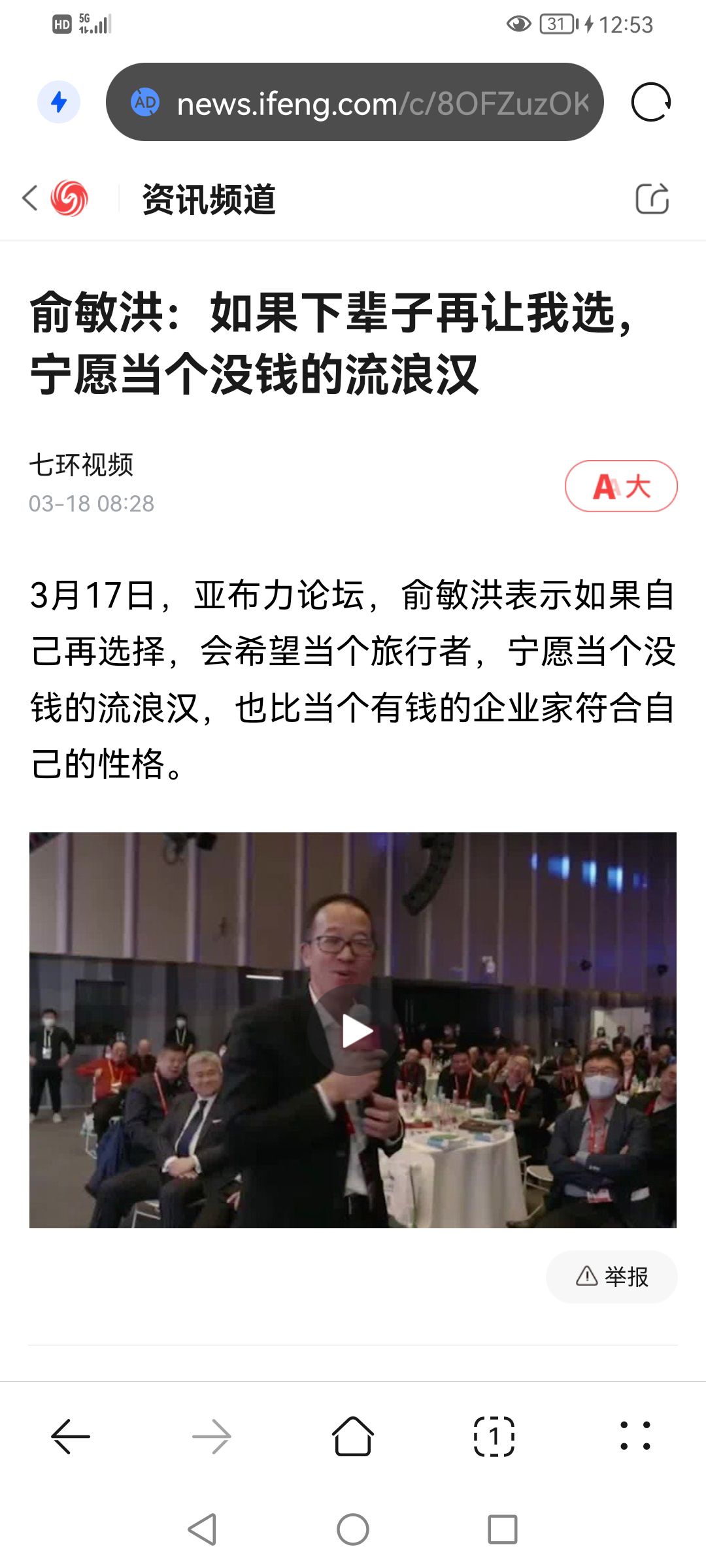This screenshot has height=1568, width=706.
Task: Enlarge the article font size
Action: pyautogui.click(x=621, y=486)
